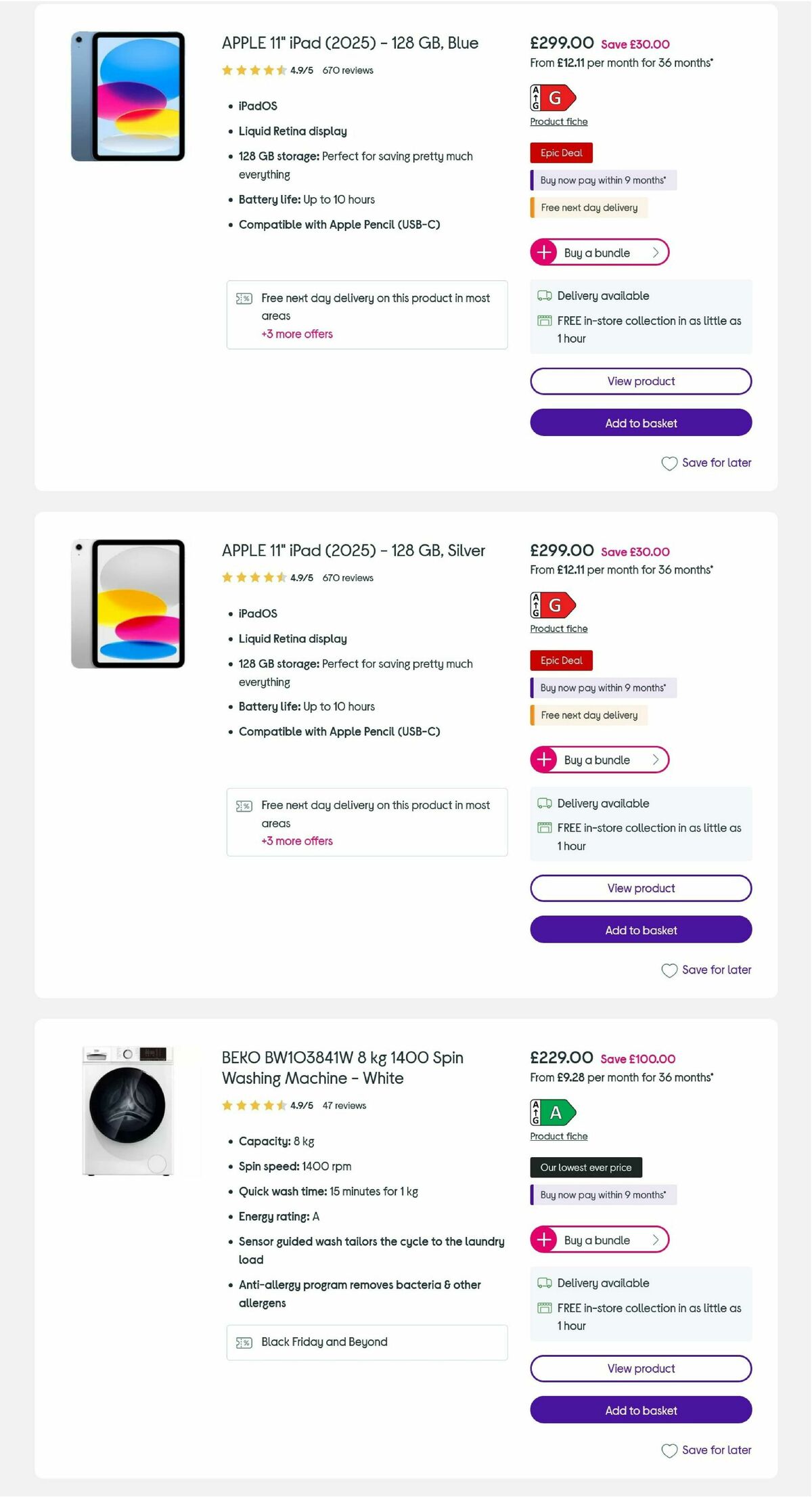The width and height of the screenshot is (812, 1497).
Task: Select the Our lowest ever price label
Action: point(586,1167)
